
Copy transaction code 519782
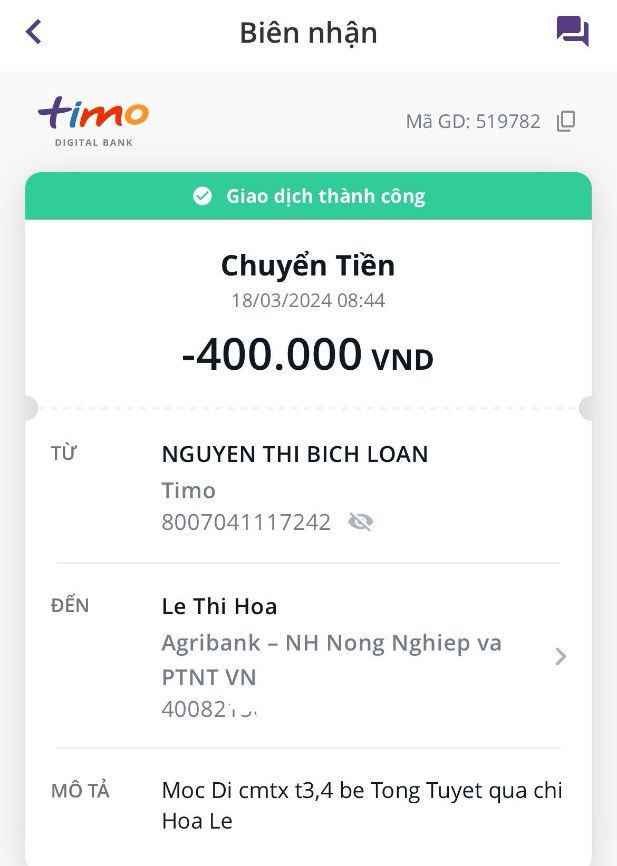tap(566, 121)
